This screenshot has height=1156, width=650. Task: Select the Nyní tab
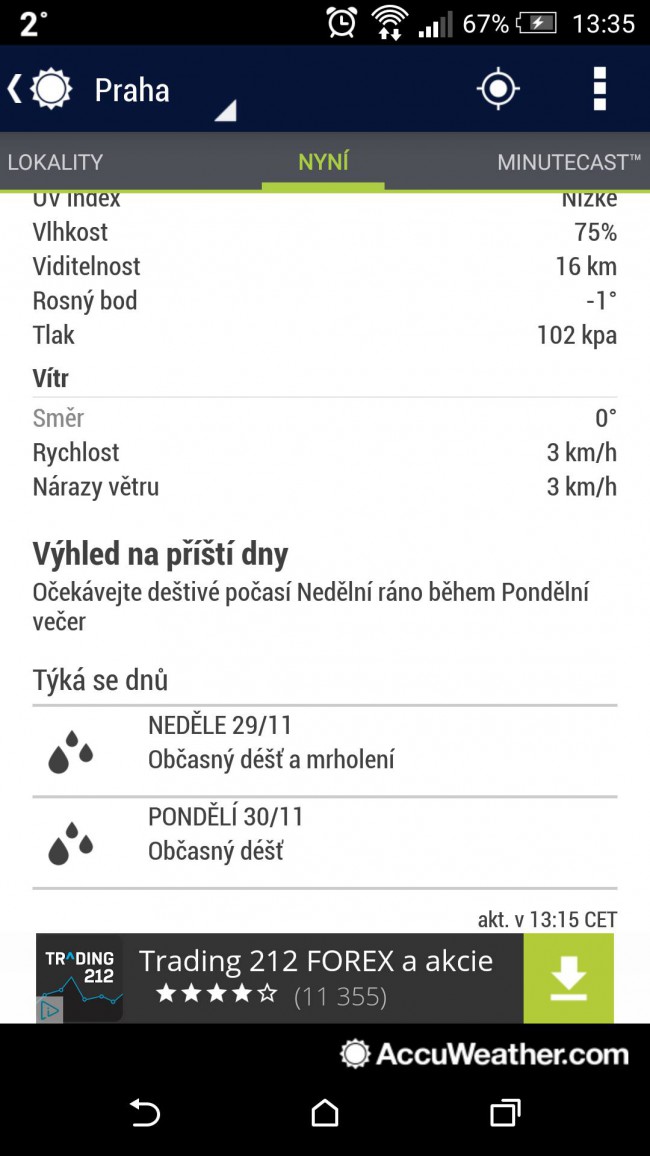coord(323,162)
